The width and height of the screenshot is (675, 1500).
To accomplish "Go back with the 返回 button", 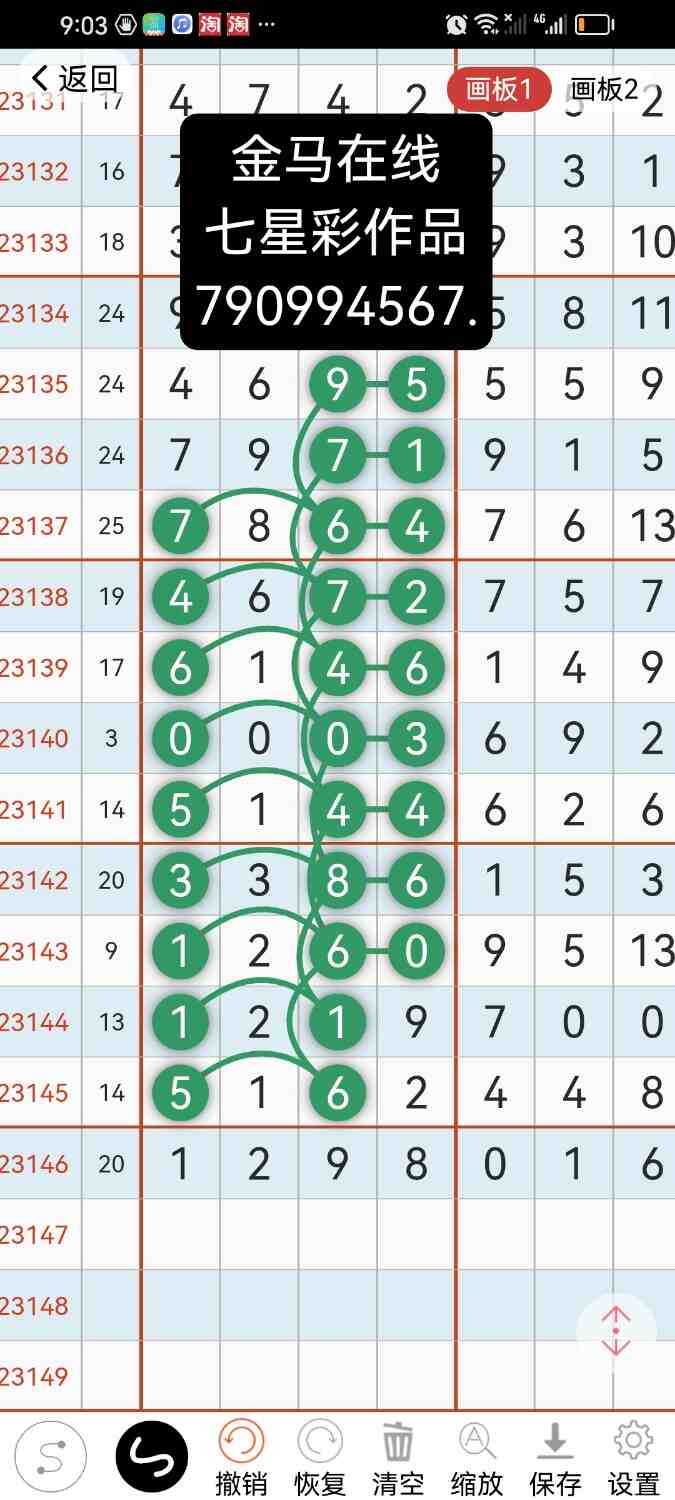I will coord(75,78).
